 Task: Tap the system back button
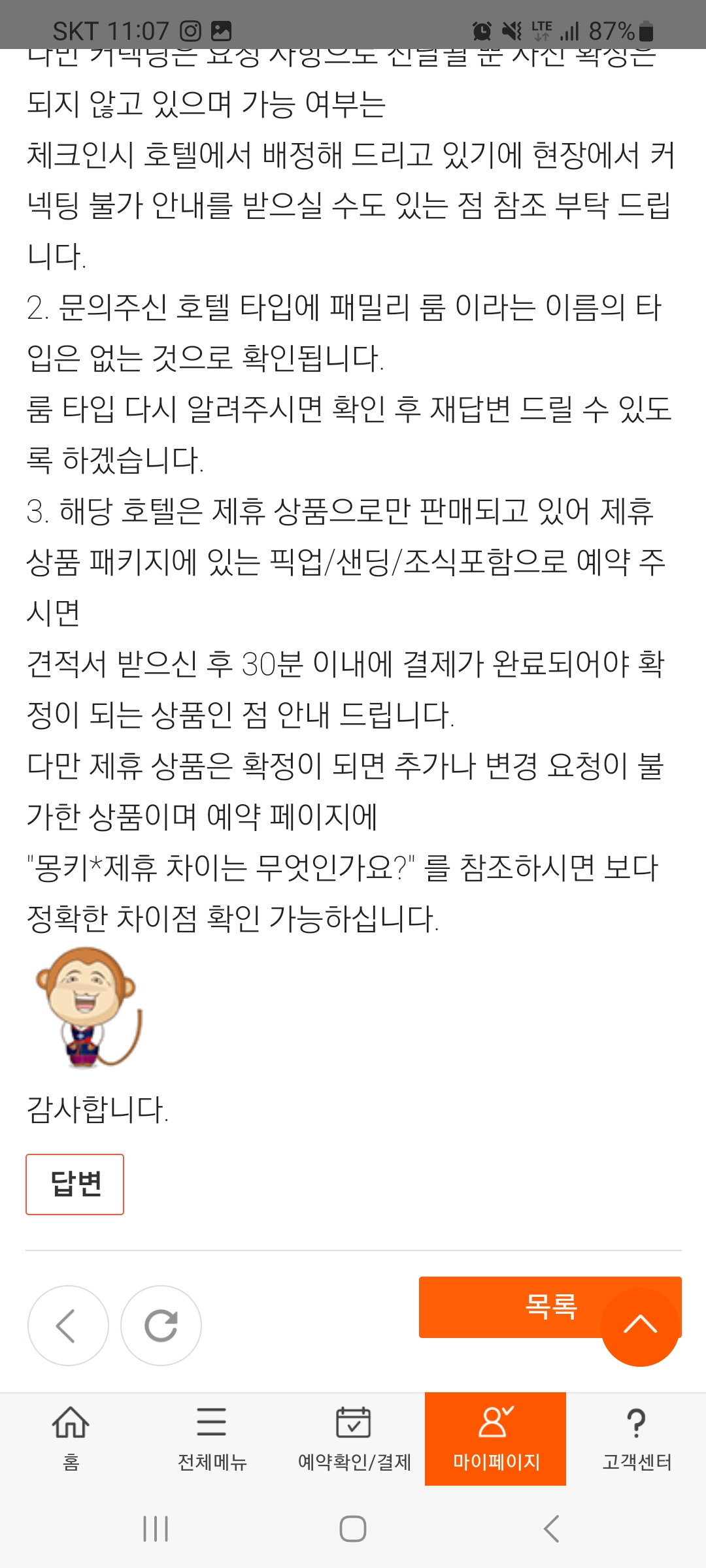click(x=551, y=1529)
